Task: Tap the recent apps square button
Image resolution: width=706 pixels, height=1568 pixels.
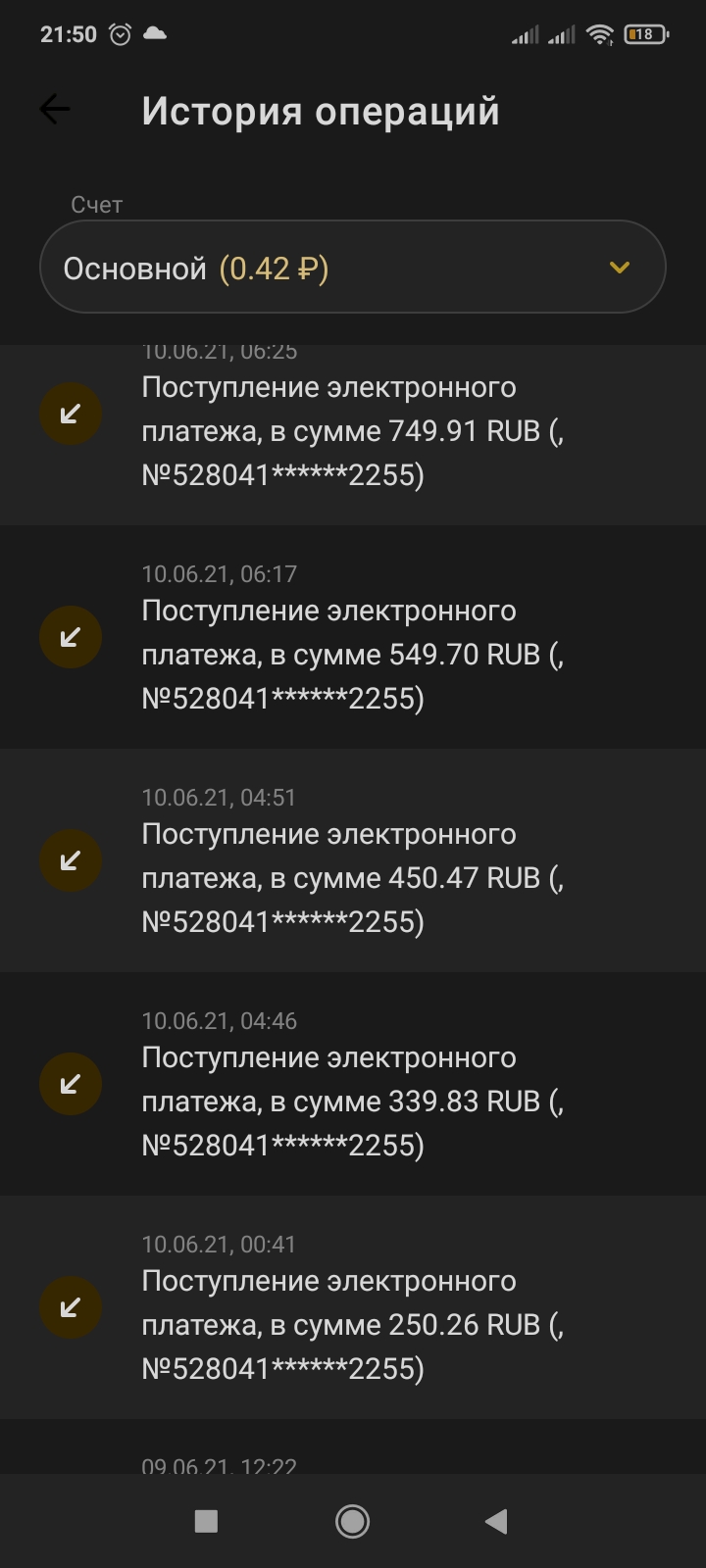Action: tap(204, 1521)
